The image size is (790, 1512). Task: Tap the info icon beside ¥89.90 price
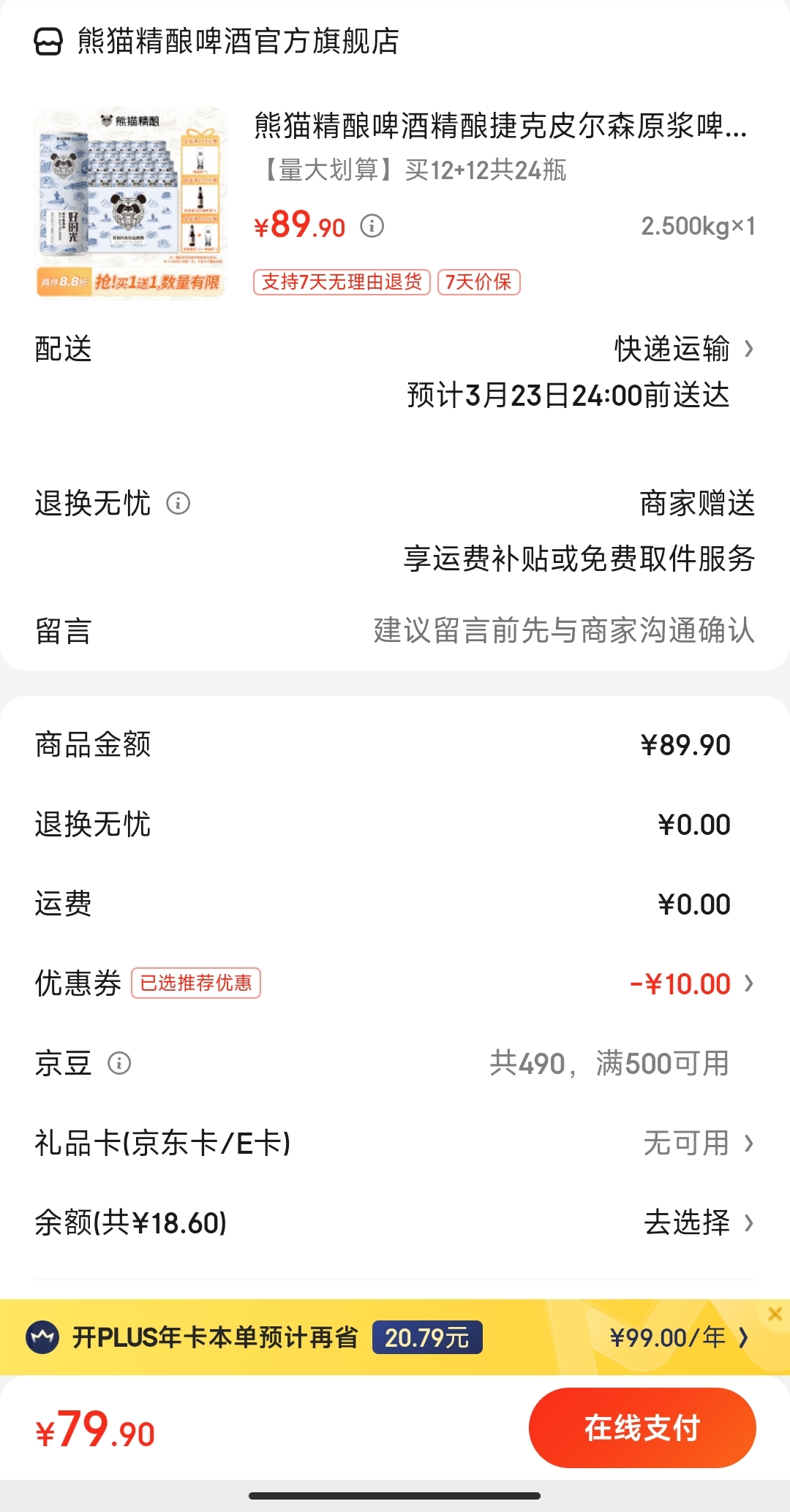coord(372,226)
